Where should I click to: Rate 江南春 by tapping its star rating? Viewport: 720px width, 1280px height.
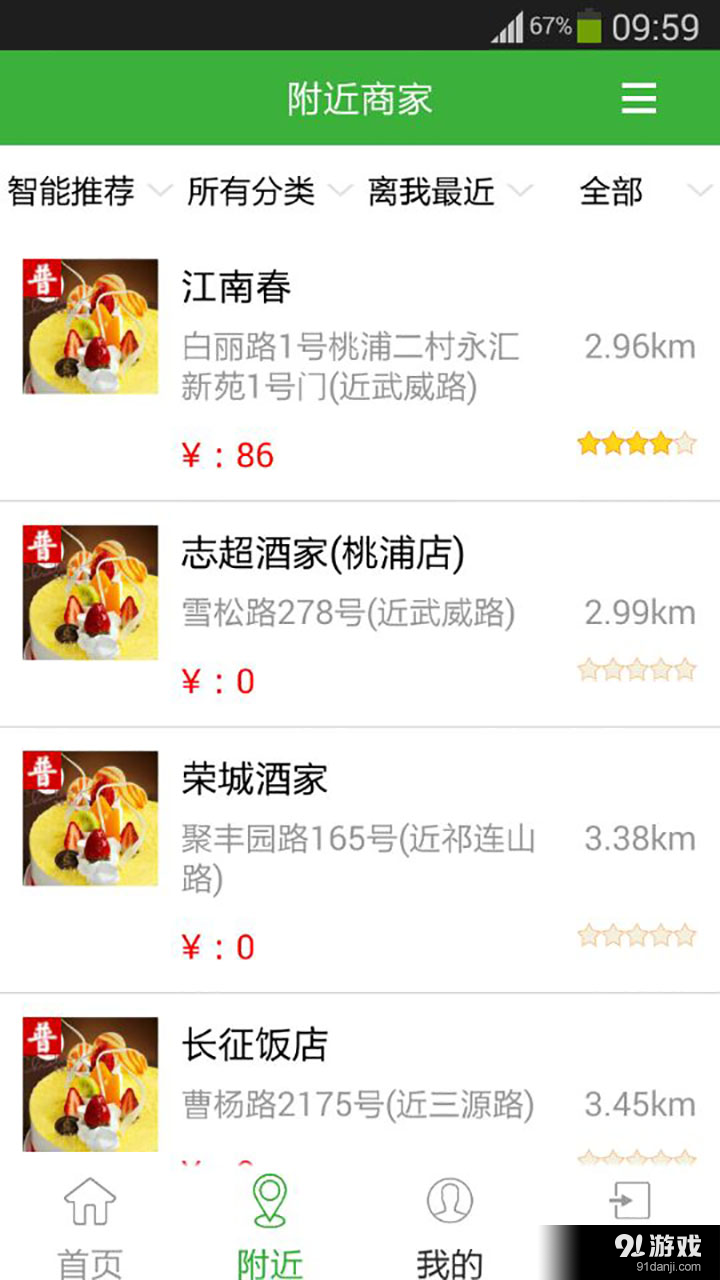click(x=637, y=443)
